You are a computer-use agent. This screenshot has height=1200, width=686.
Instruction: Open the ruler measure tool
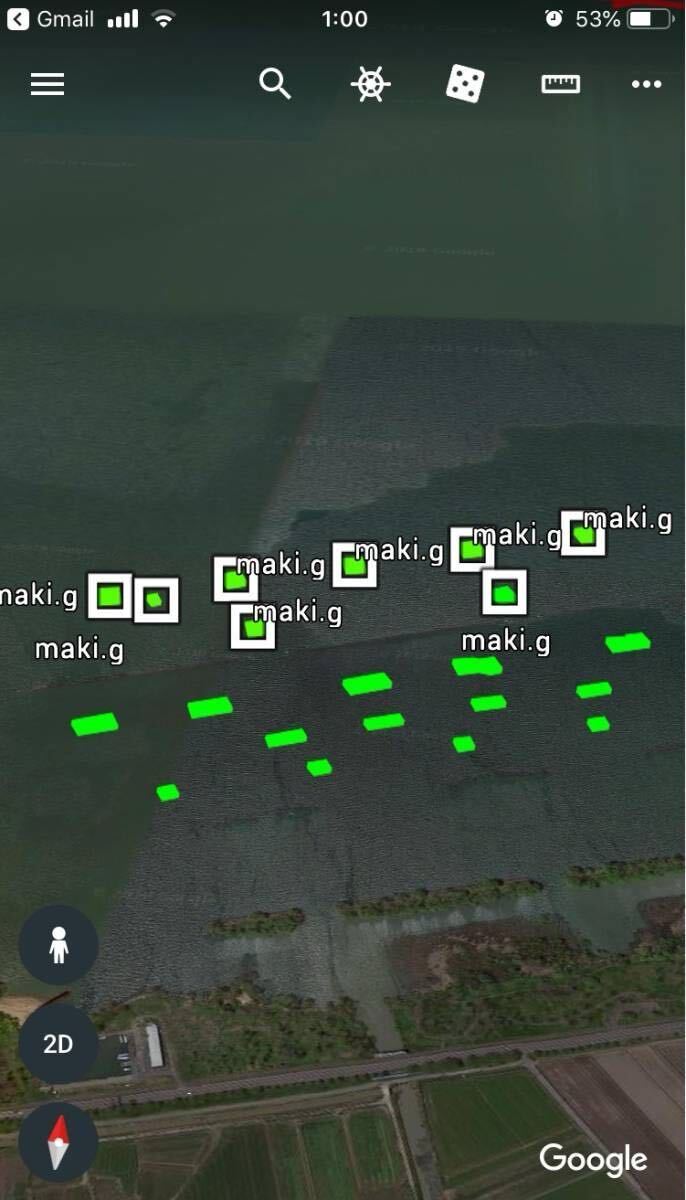point(561,85)
